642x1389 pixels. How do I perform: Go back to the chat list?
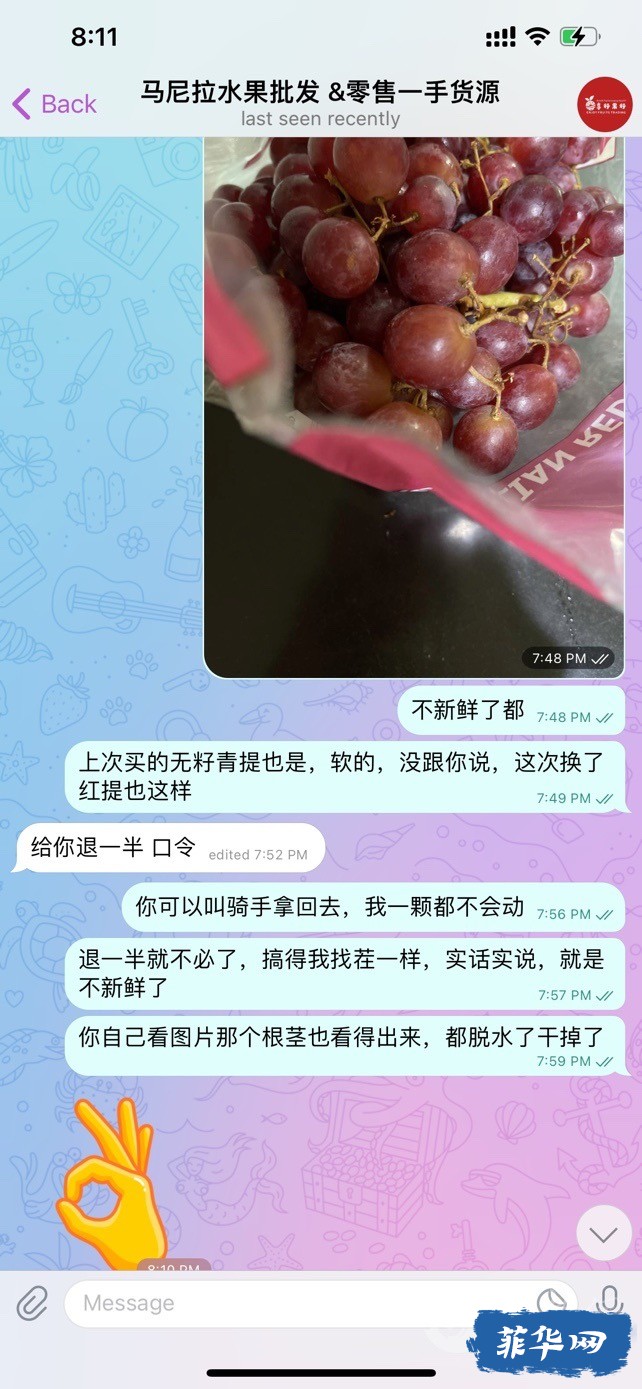tap(54, 104)
